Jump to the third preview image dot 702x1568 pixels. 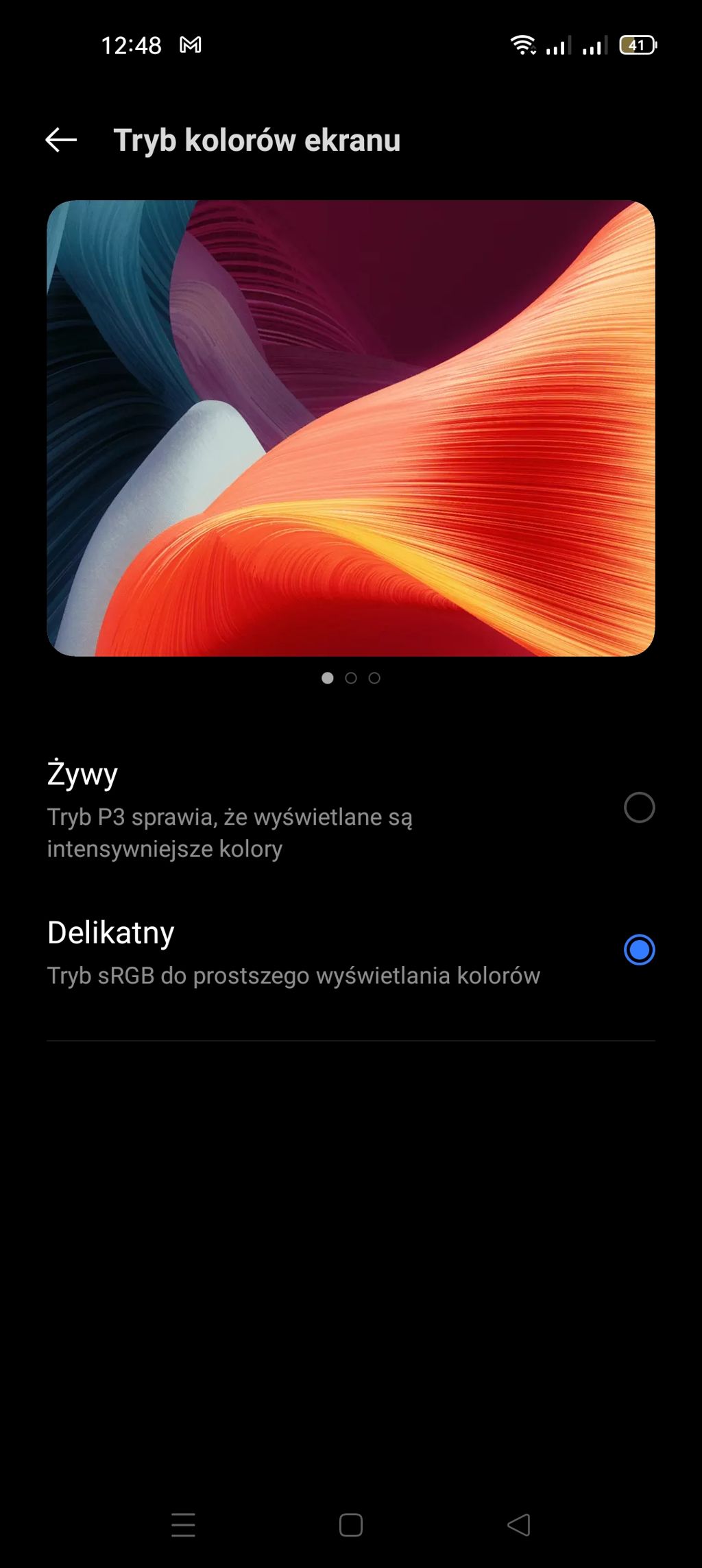tap(374, 678)
